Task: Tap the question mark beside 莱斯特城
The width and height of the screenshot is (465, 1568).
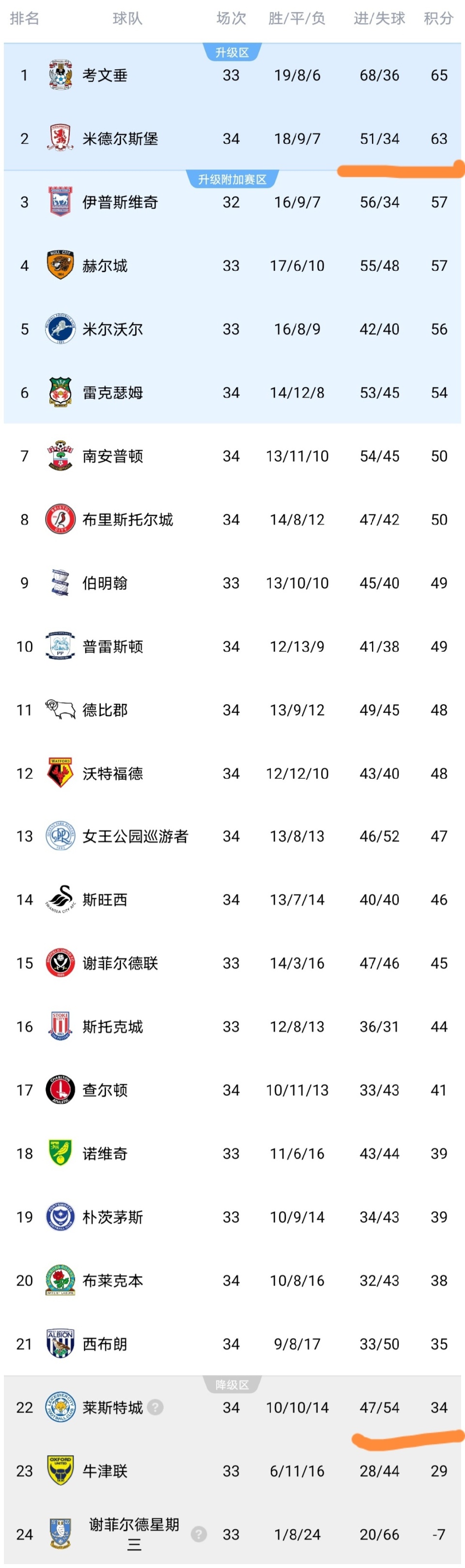Action: click(x=156, y=1407)
